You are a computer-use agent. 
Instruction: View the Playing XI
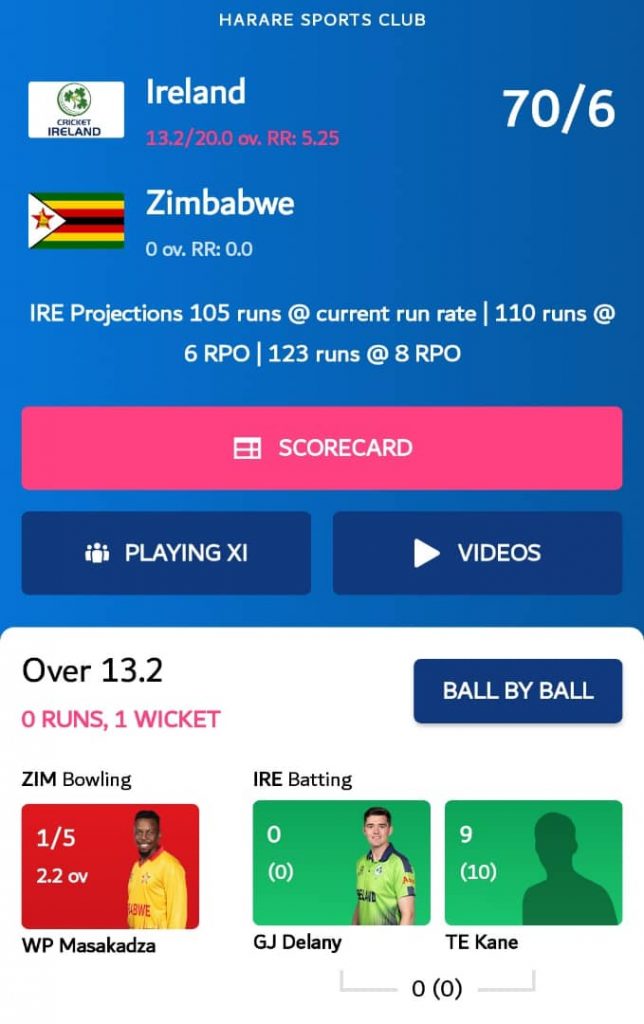[166, 553]
